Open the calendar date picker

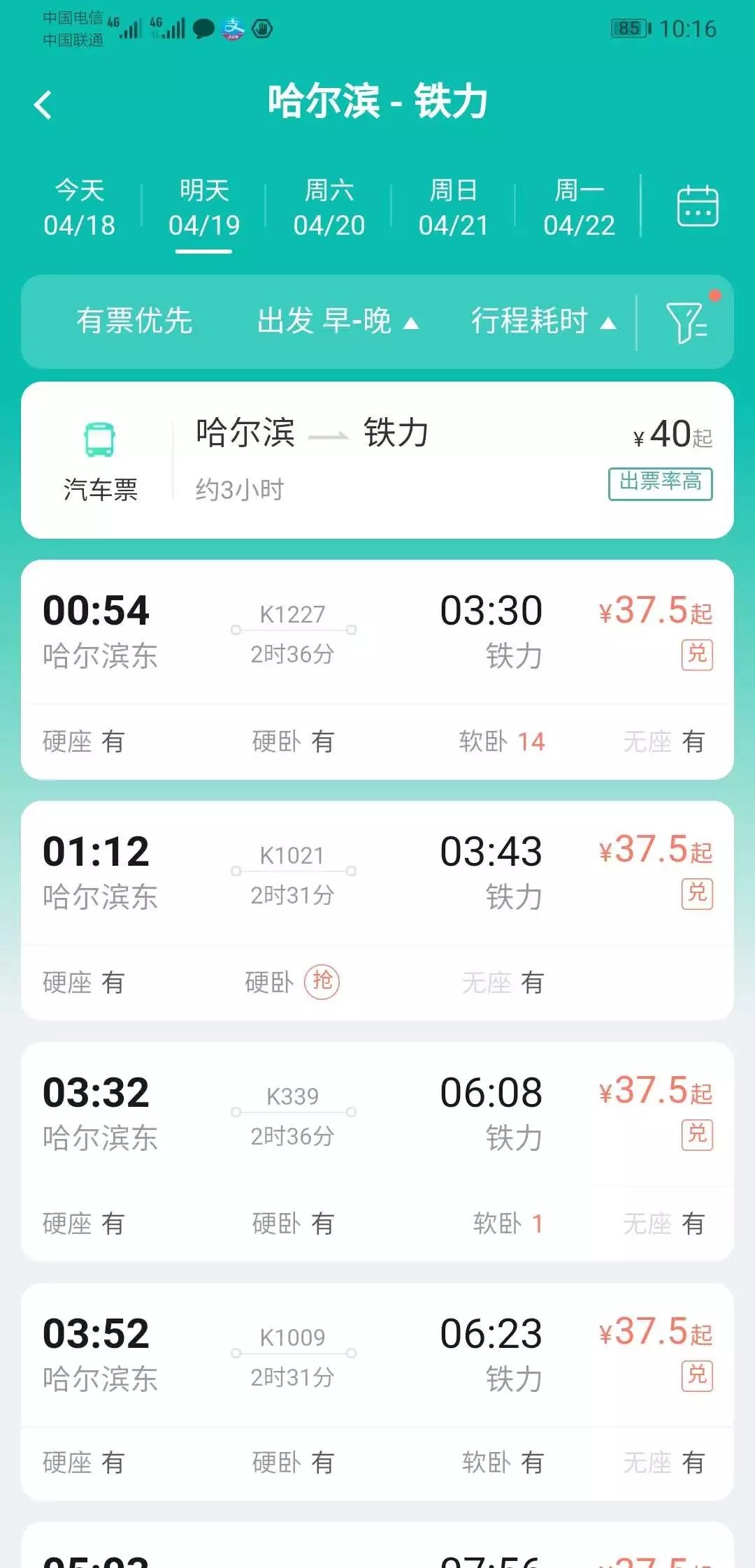click(x=697, y=206)
